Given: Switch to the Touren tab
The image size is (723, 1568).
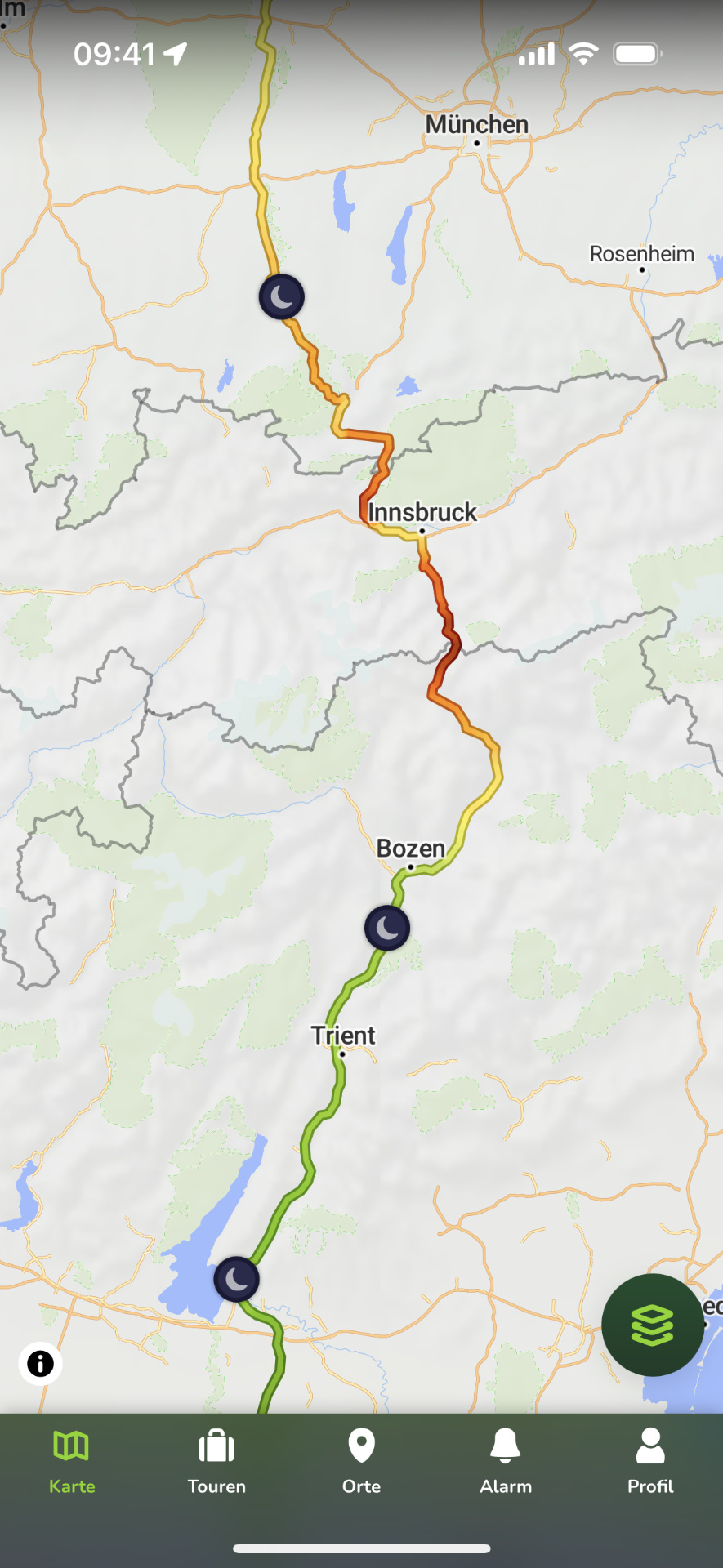Looking at the screenshot, I should tap(216, 1462).
